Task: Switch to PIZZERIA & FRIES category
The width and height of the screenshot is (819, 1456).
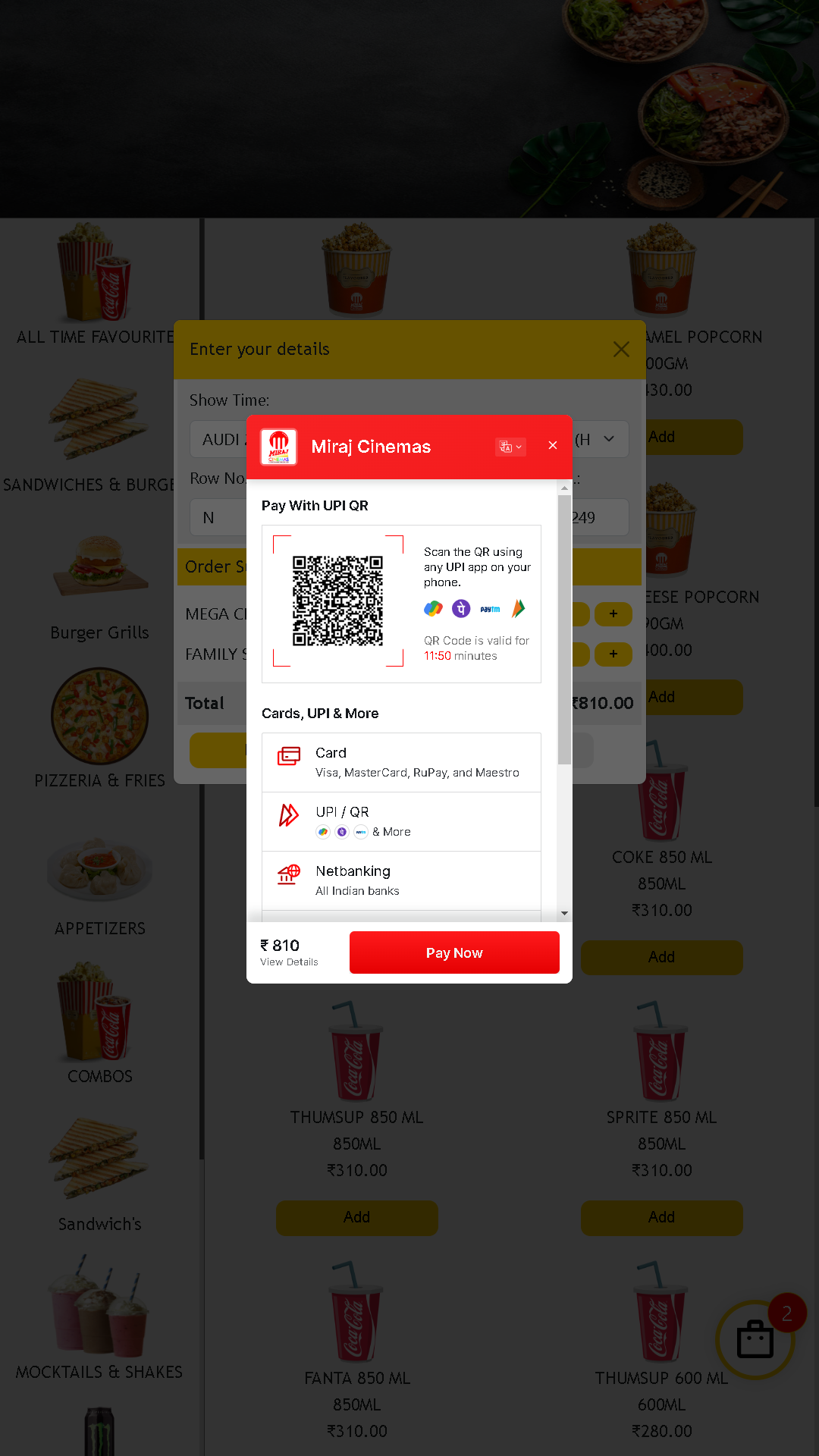Action: [x=100, y=728]
